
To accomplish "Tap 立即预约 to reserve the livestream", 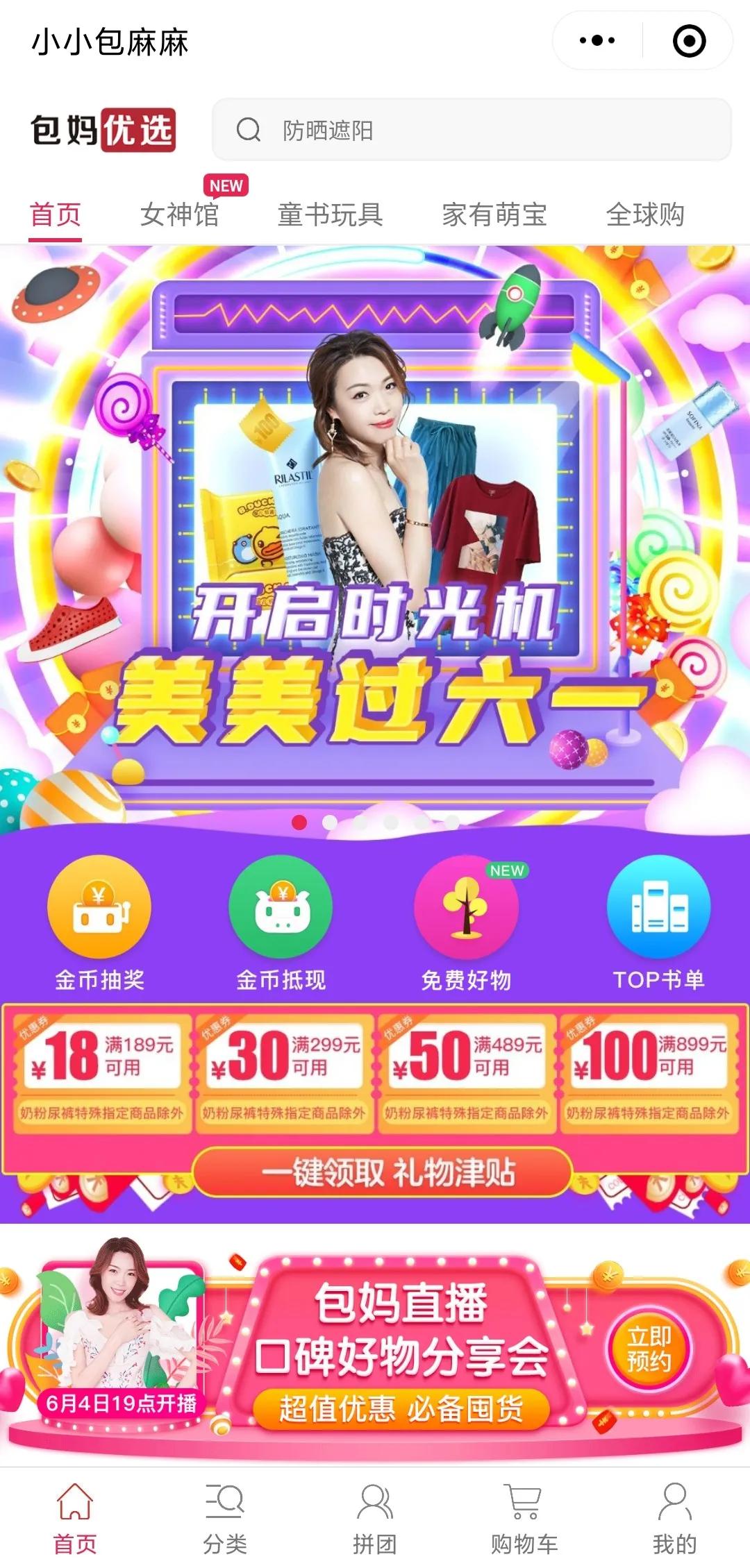I will tap(649, 1349).
